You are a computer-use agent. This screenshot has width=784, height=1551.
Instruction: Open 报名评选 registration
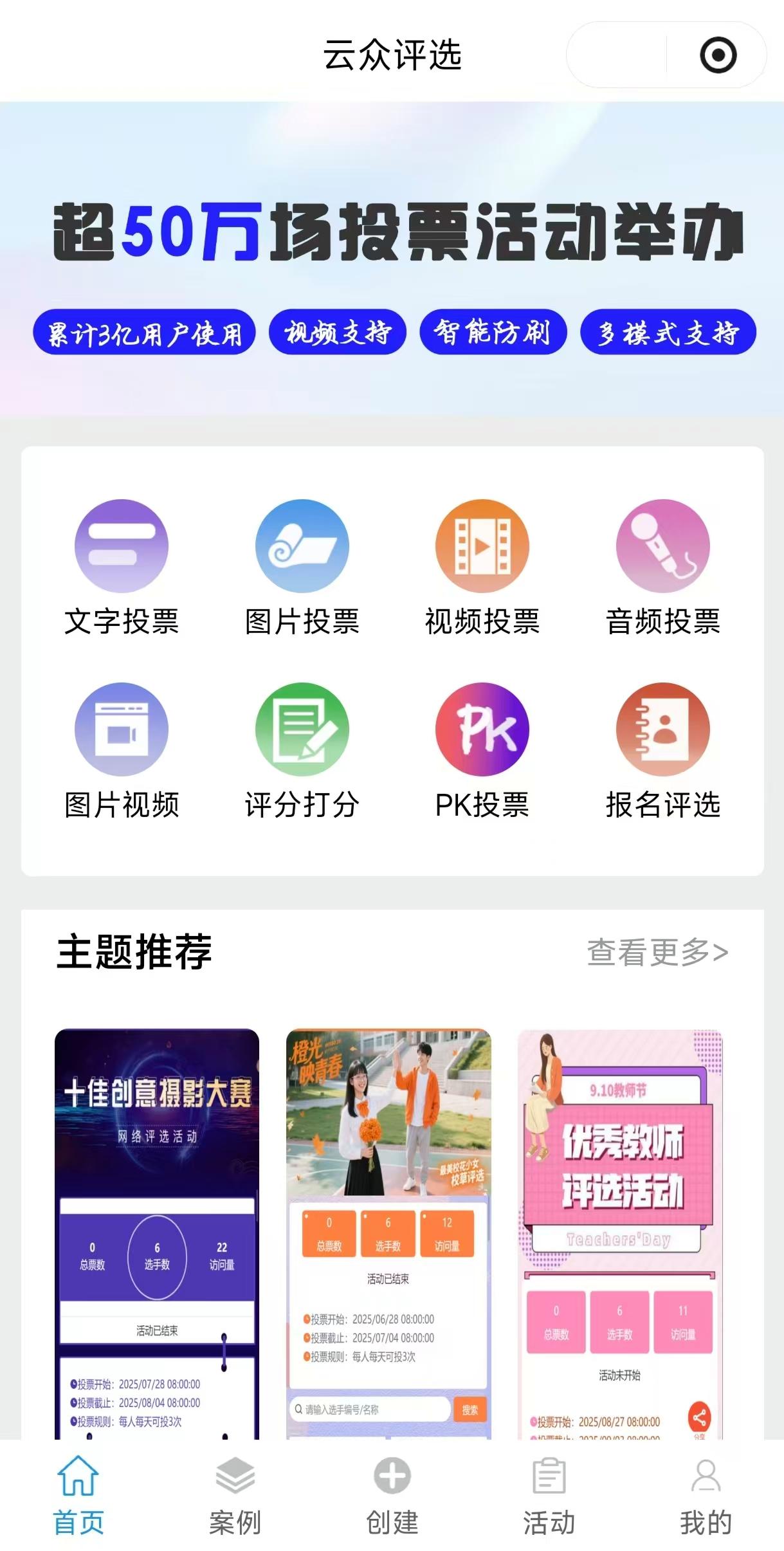tap(662, 751)
